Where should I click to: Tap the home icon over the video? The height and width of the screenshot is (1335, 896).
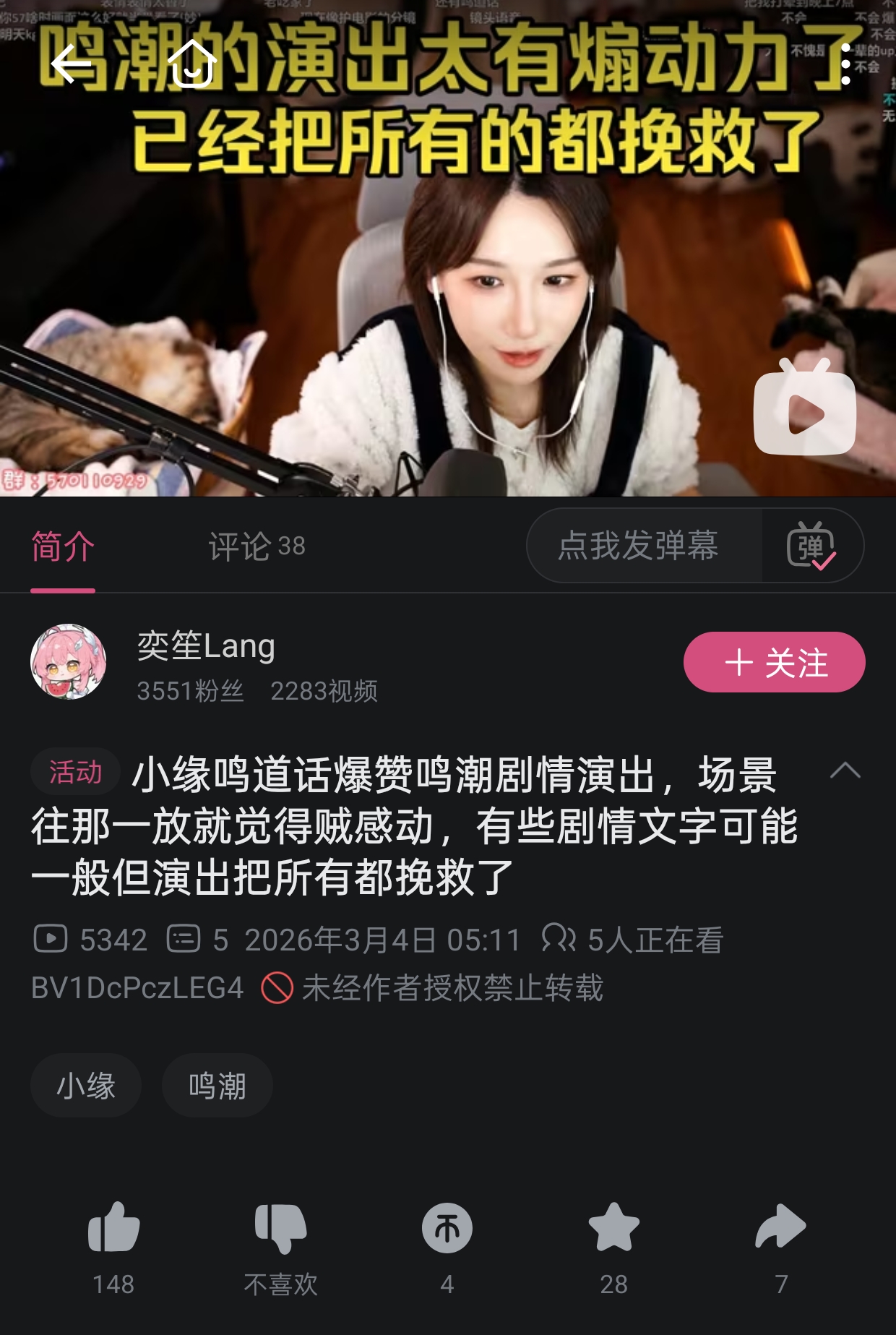pyautogui.click(x=192, y=64)
